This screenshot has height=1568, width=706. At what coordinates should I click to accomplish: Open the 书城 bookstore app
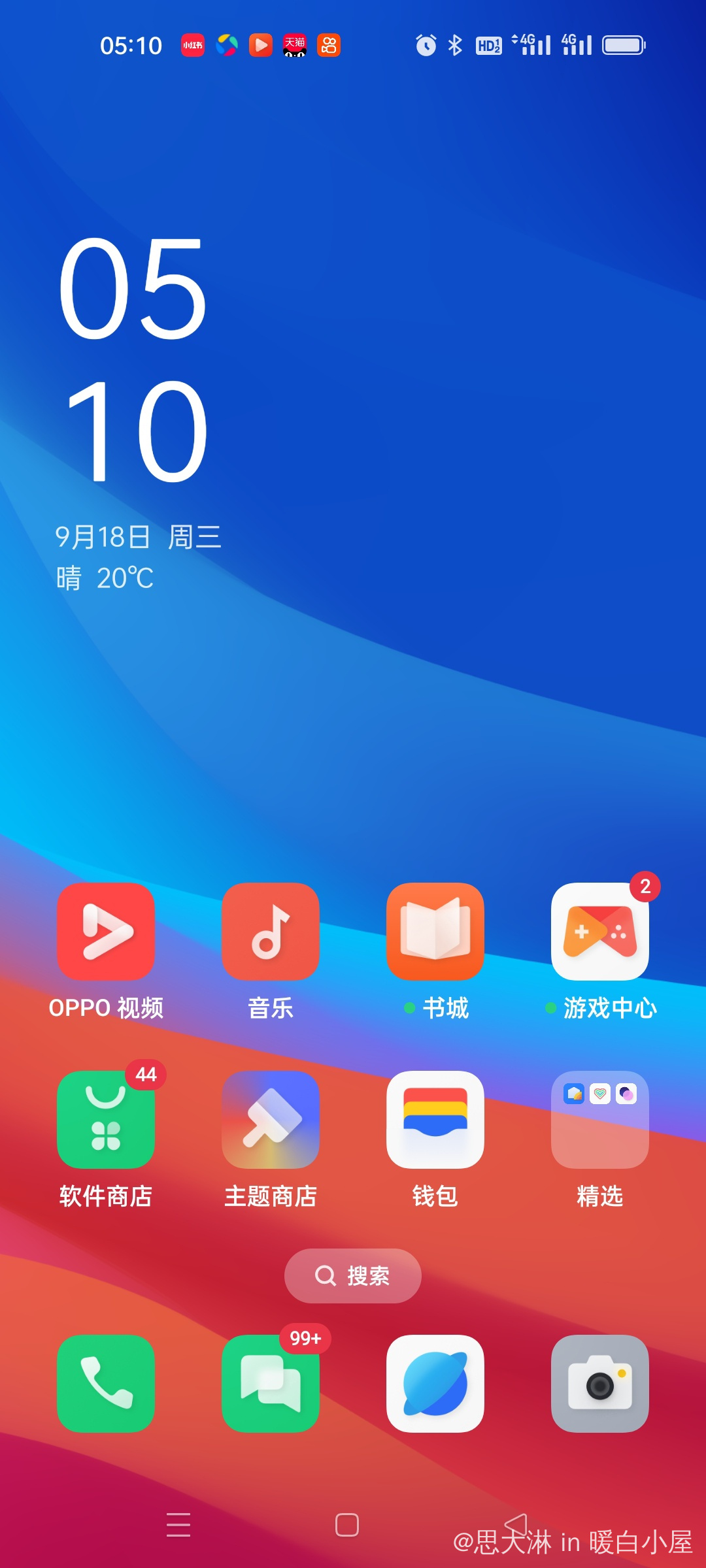(435, 932)
